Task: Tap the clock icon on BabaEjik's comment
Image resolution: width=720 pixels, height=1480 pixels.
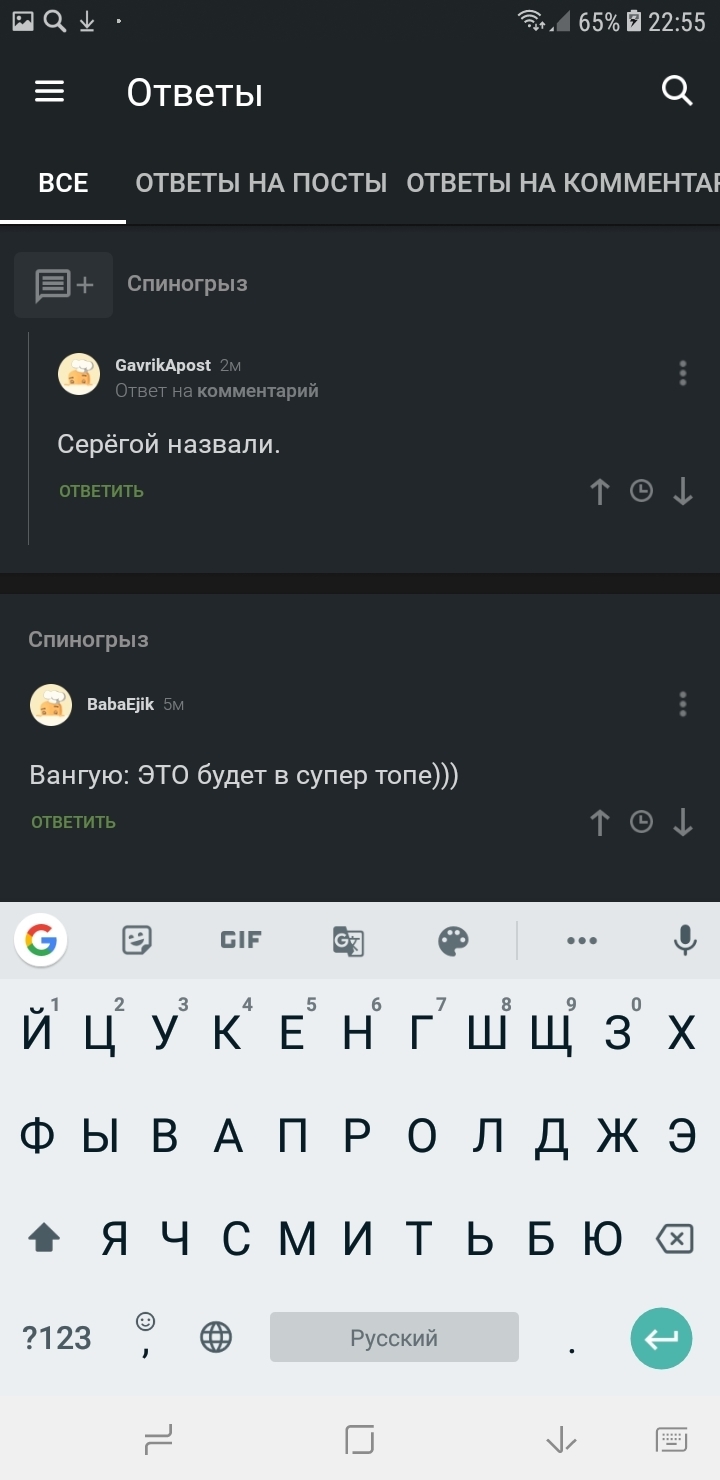Action: 641,822
